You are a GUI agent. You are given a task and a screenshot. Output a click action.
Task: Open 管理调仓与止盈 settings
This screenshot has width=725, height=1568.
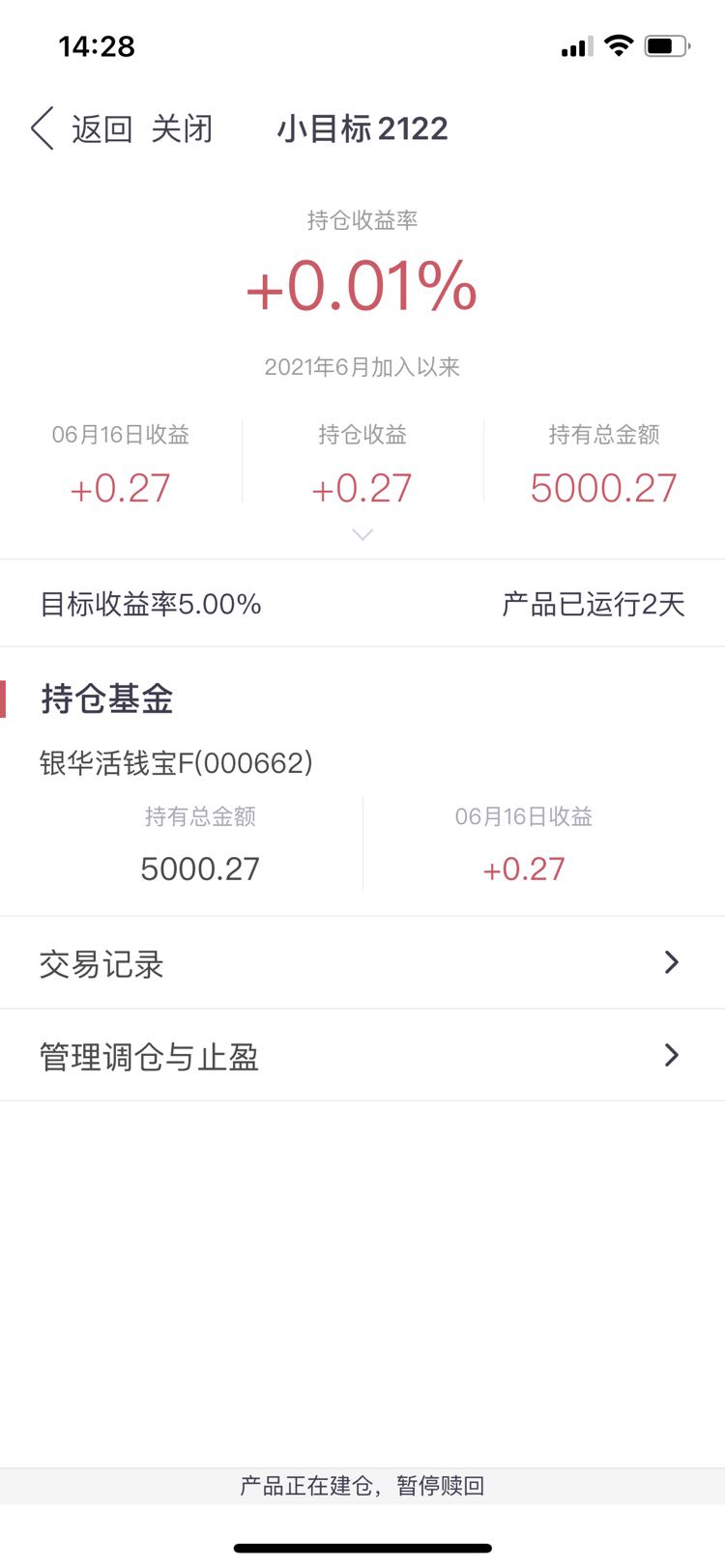(362, 1056)
